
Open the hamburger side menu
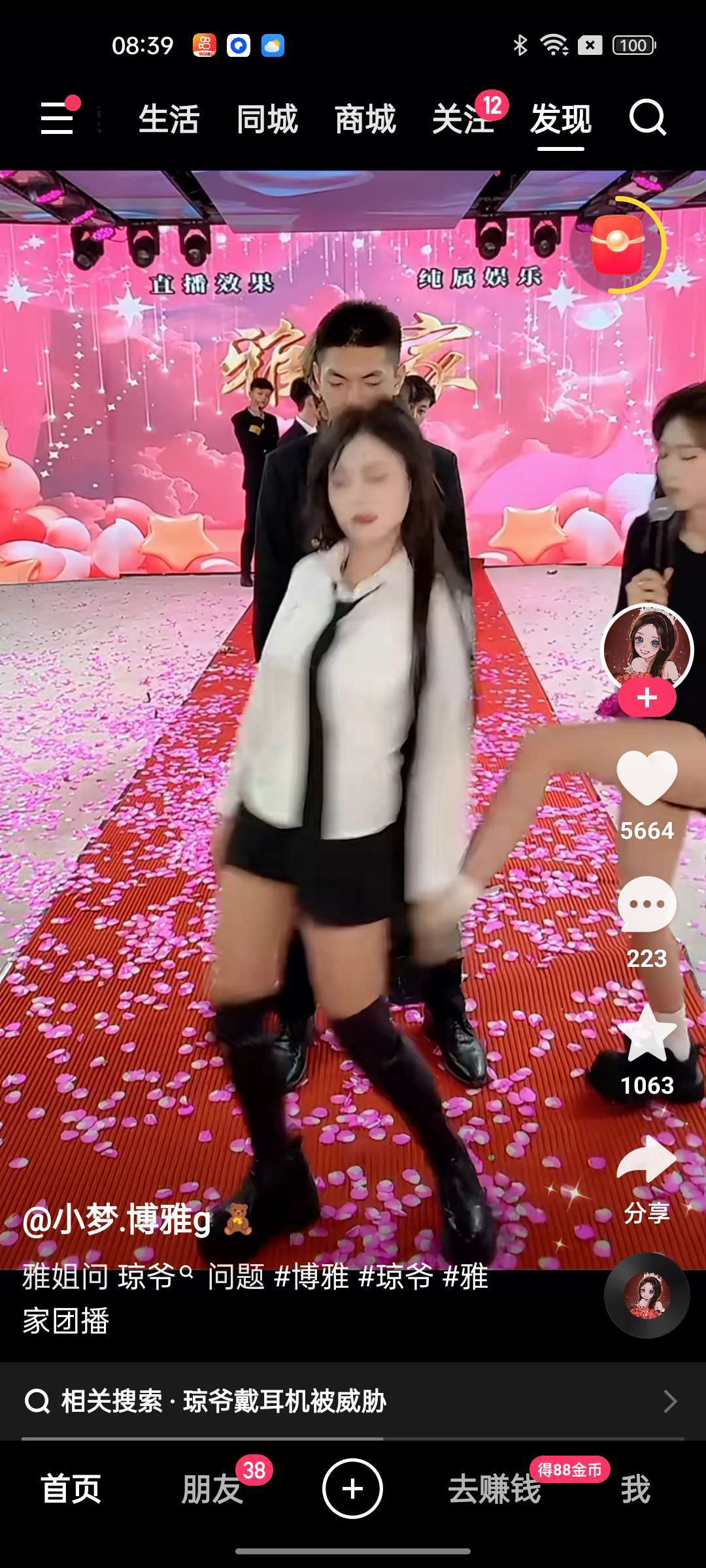click(58, 118)
